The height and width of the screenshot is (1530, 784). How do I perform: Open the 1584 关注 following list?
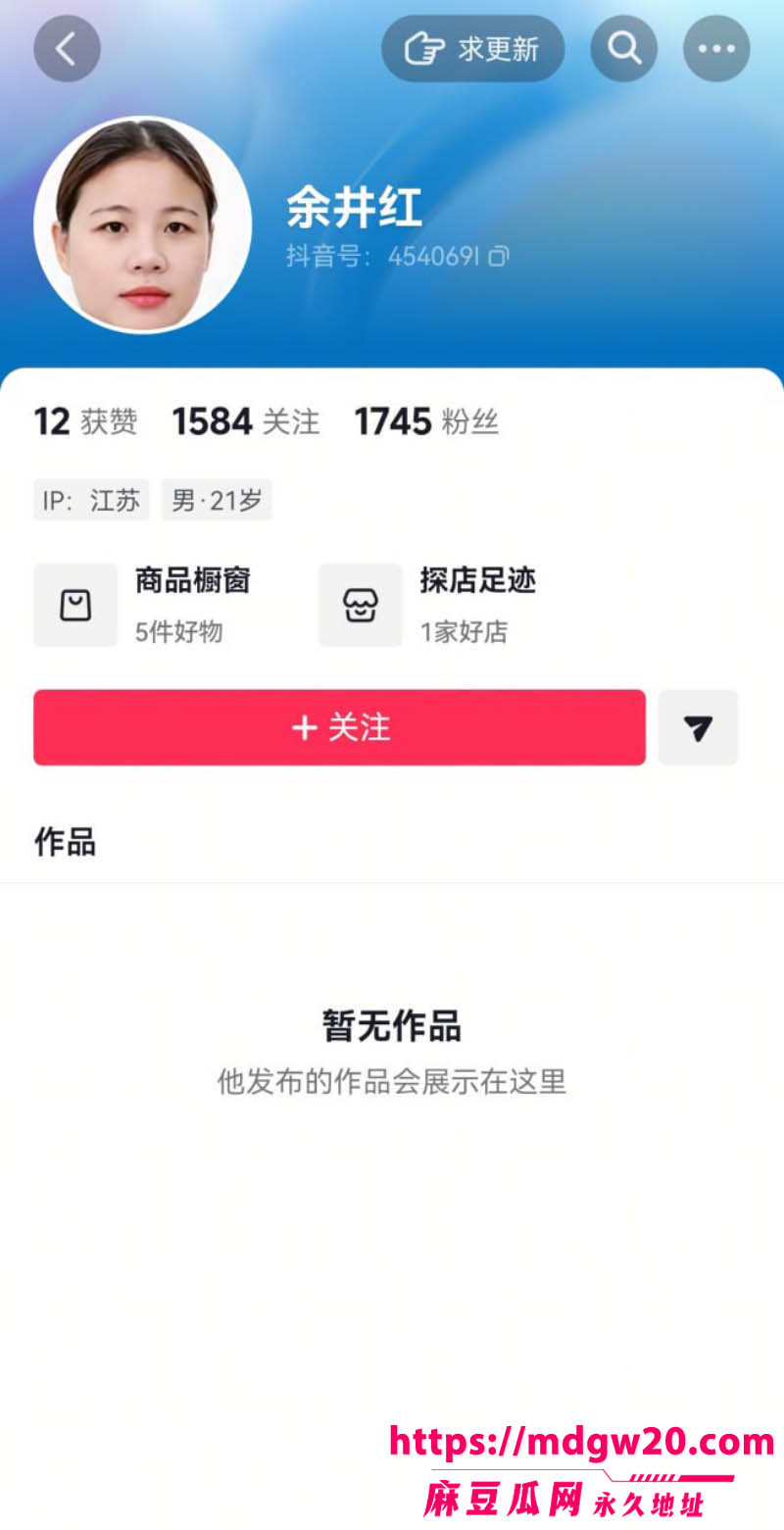(246, 421)
